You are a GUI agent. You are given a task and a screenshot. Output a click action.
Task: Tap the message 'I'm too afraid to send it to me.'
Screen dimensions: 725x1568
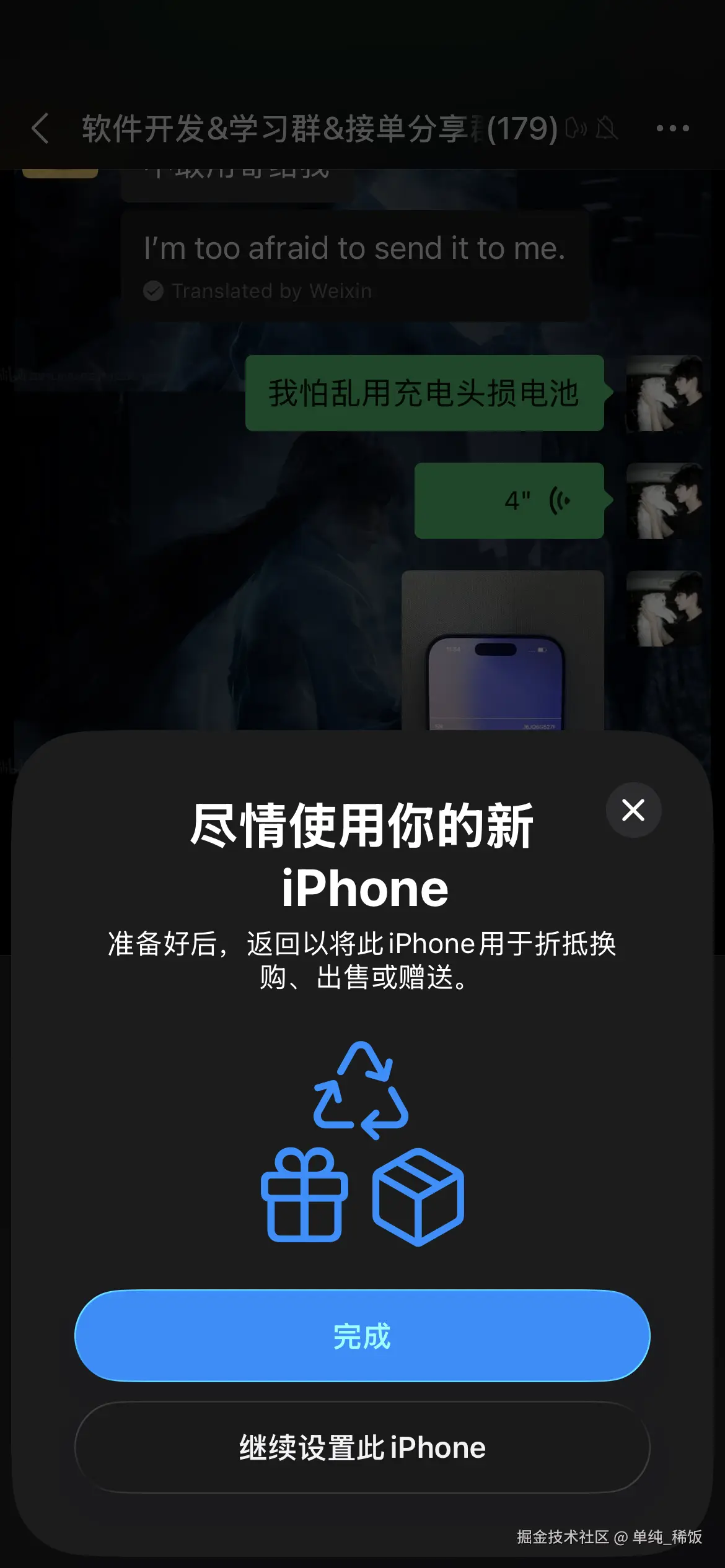point(354,248)
